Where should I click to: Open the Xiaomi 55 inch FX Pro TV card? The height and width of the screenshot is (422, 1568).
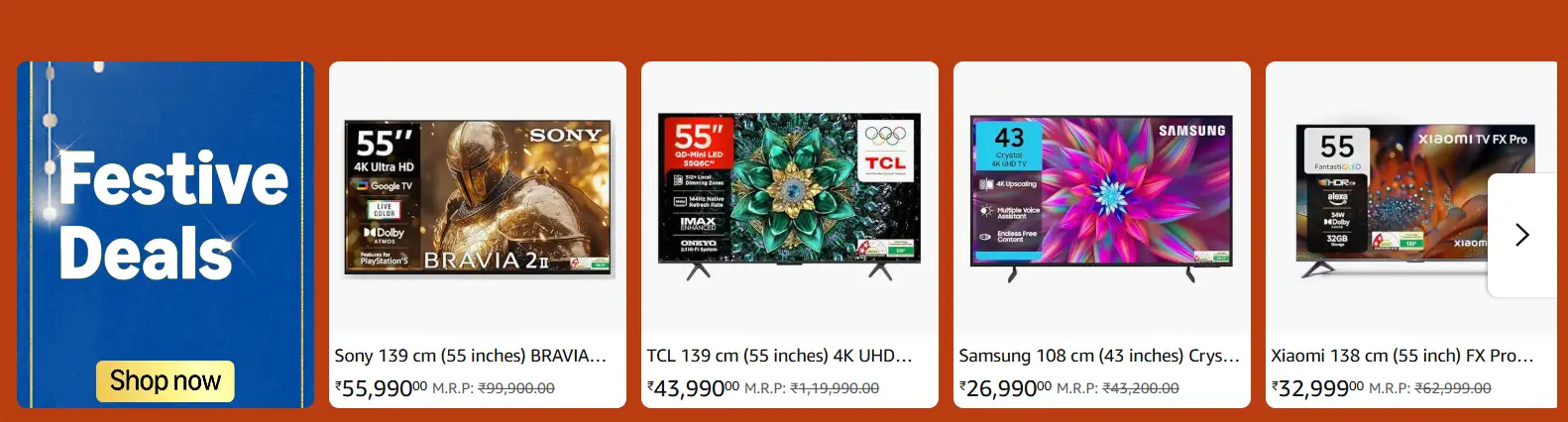coord(1388,198)
